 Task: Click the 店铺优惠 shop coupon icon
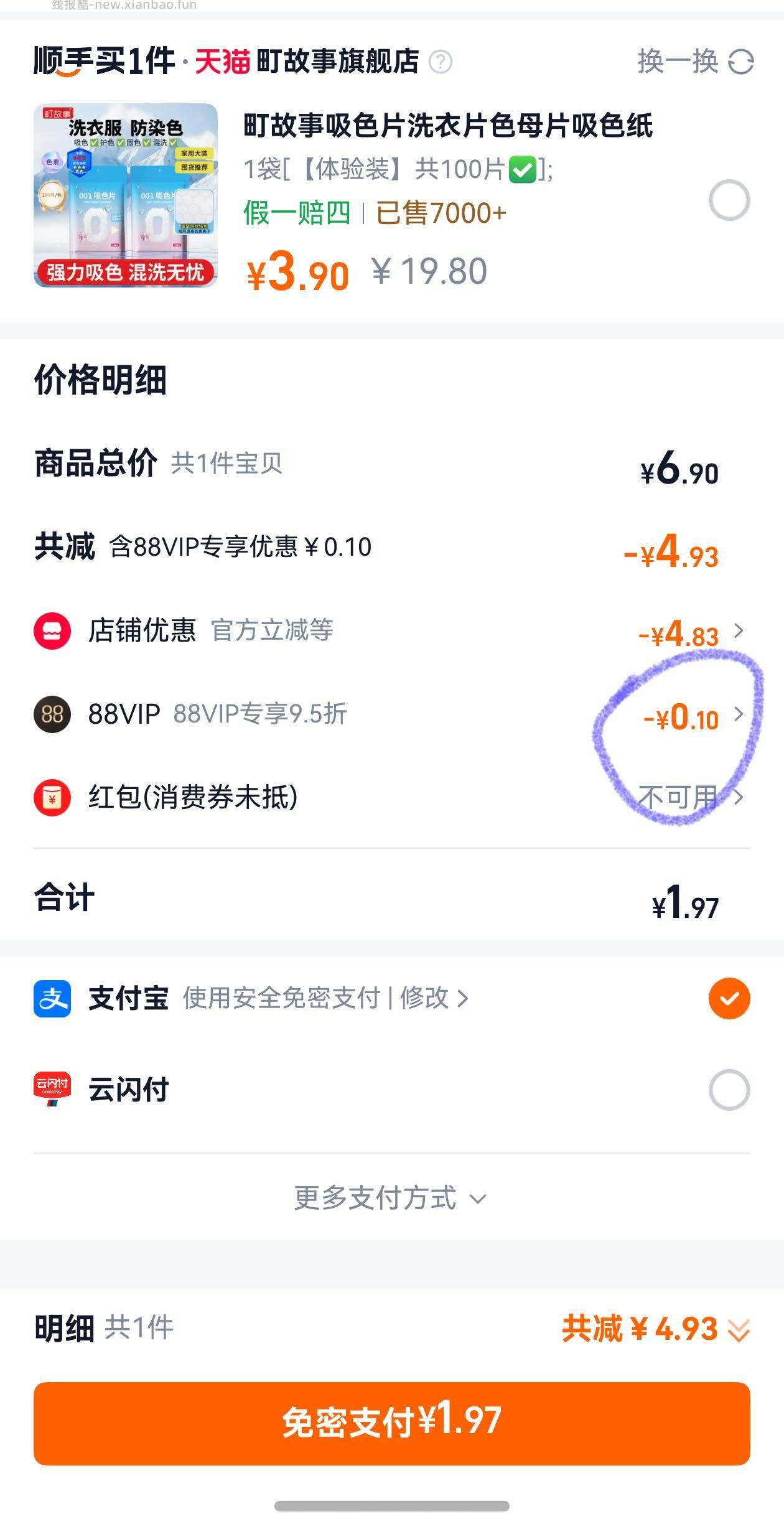52,631
